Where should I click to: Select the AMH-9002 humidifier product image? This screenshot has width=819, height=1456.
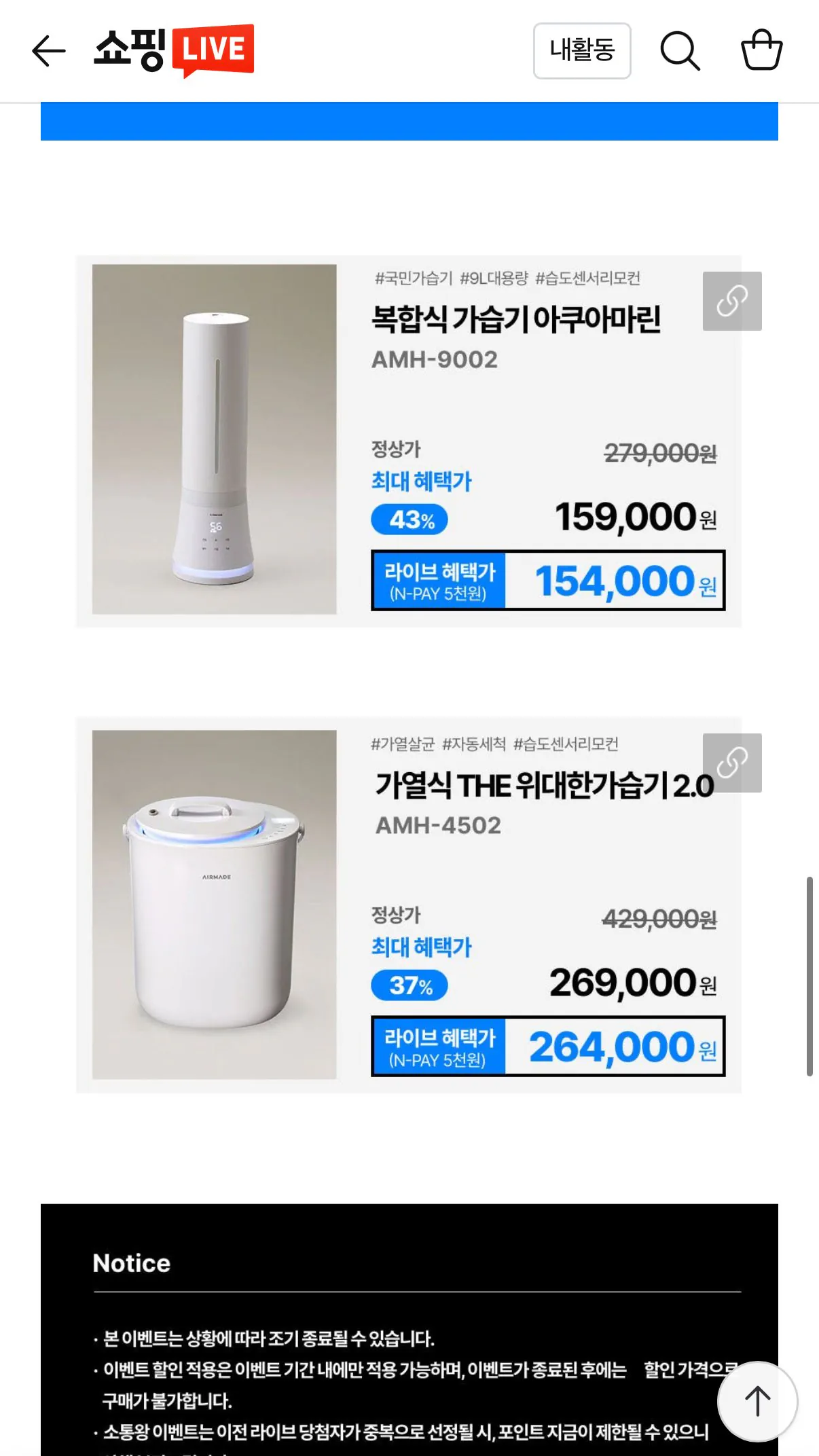coord(213,438)
